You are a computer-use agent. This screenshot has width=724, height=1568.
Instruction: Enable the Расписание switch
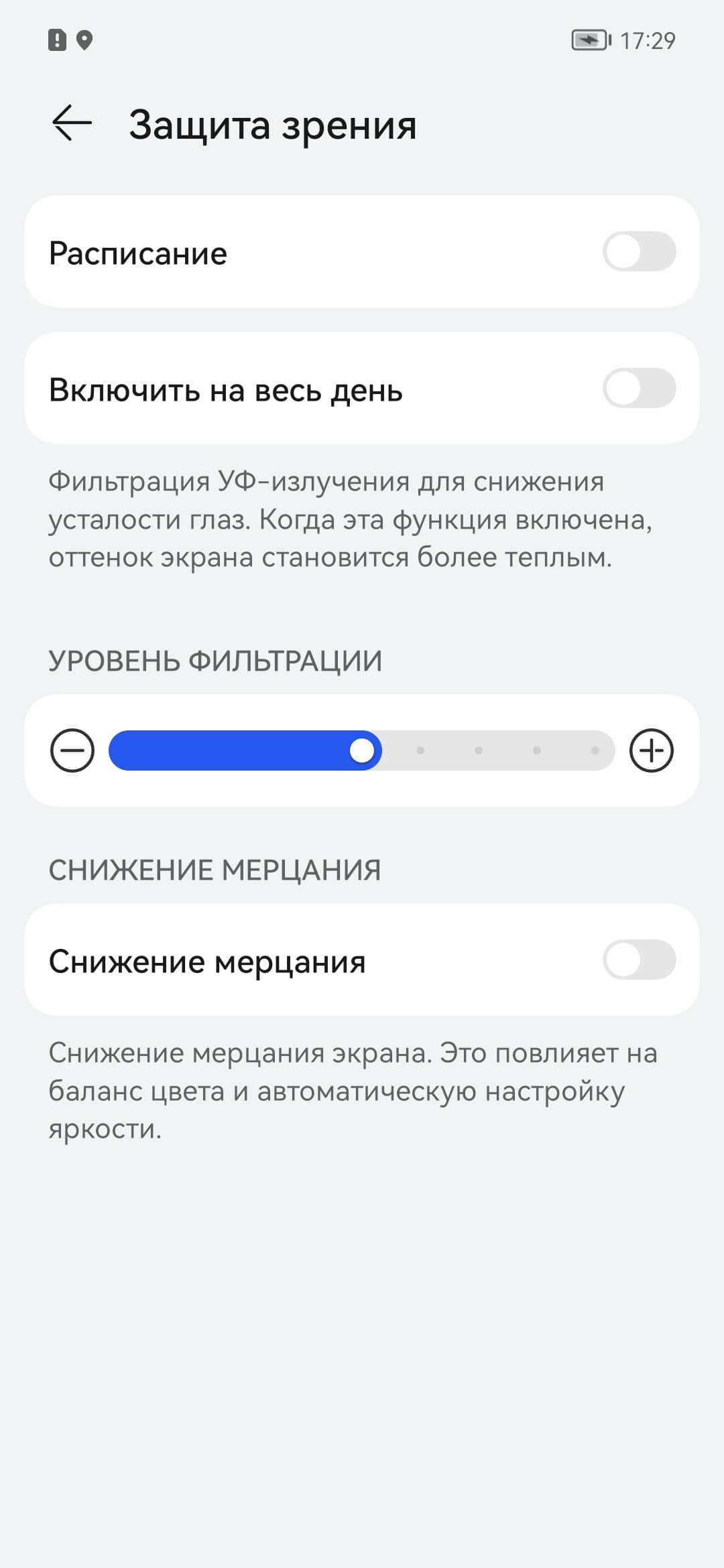(x=639, y=252)
